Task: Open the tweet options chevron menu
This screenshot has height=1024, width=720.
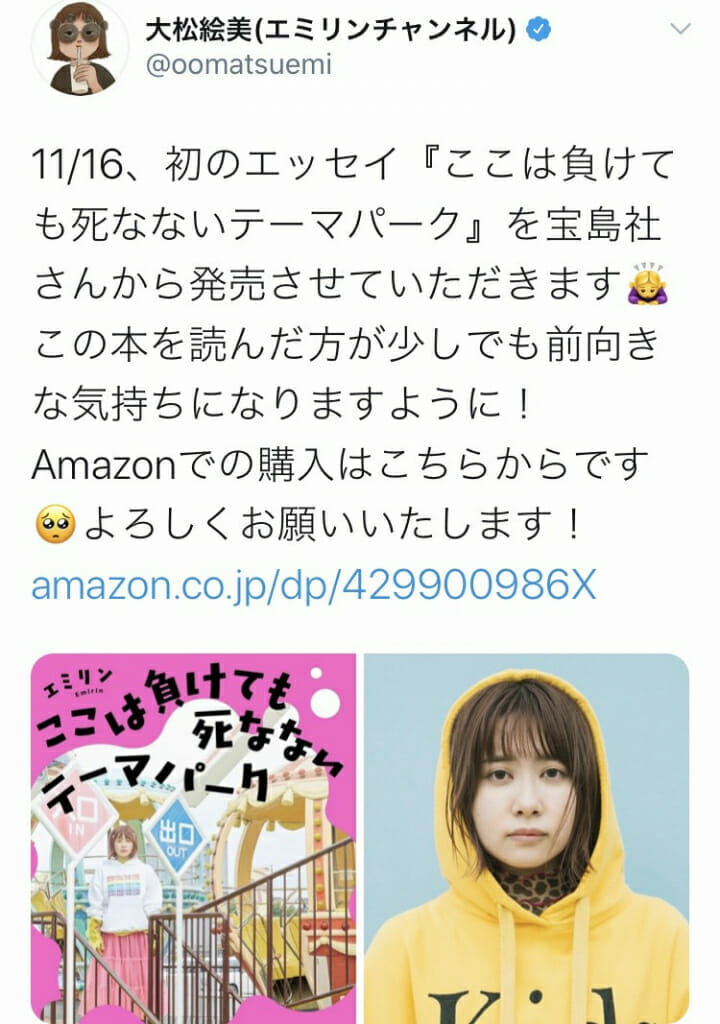Action: click(680, 29)
